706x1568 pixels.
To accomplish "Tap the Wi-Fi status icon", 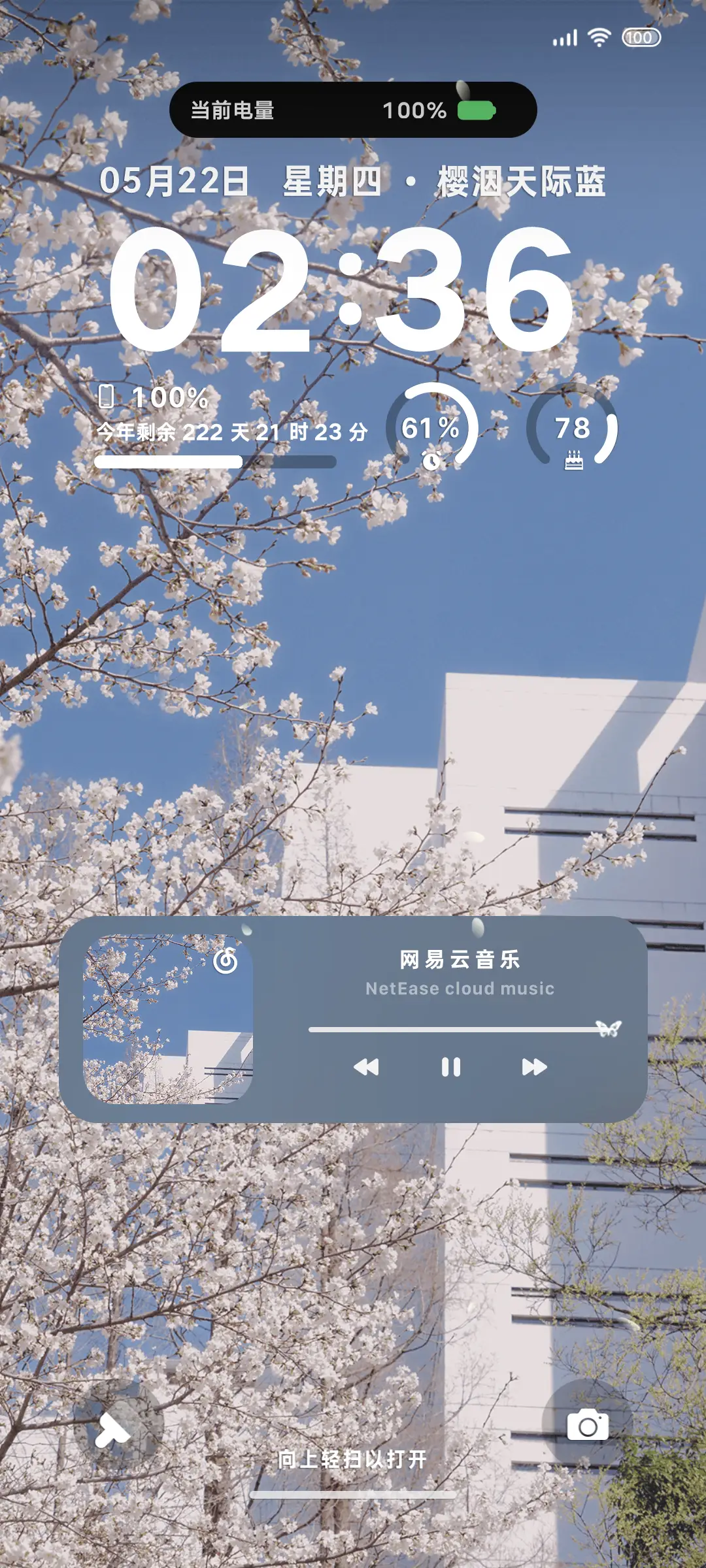I will click(x=600, y=39).
